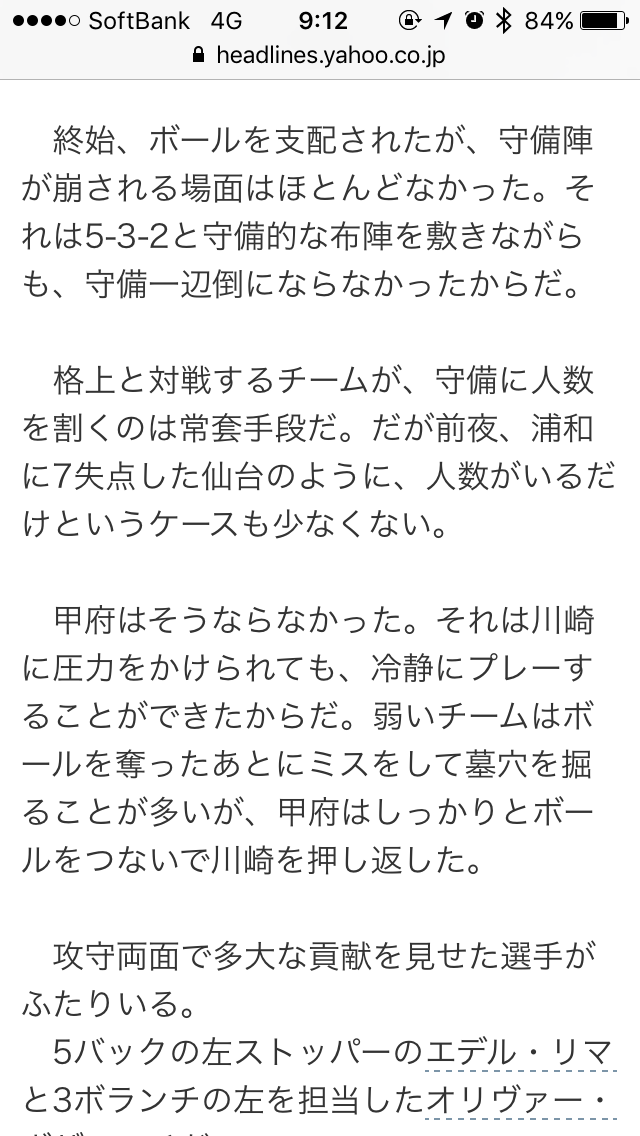Image resolution: width=640 pixels, height=1136 pixels.
Task: Open the エデル・リマ player link
Action: [x=518, y=1053]
